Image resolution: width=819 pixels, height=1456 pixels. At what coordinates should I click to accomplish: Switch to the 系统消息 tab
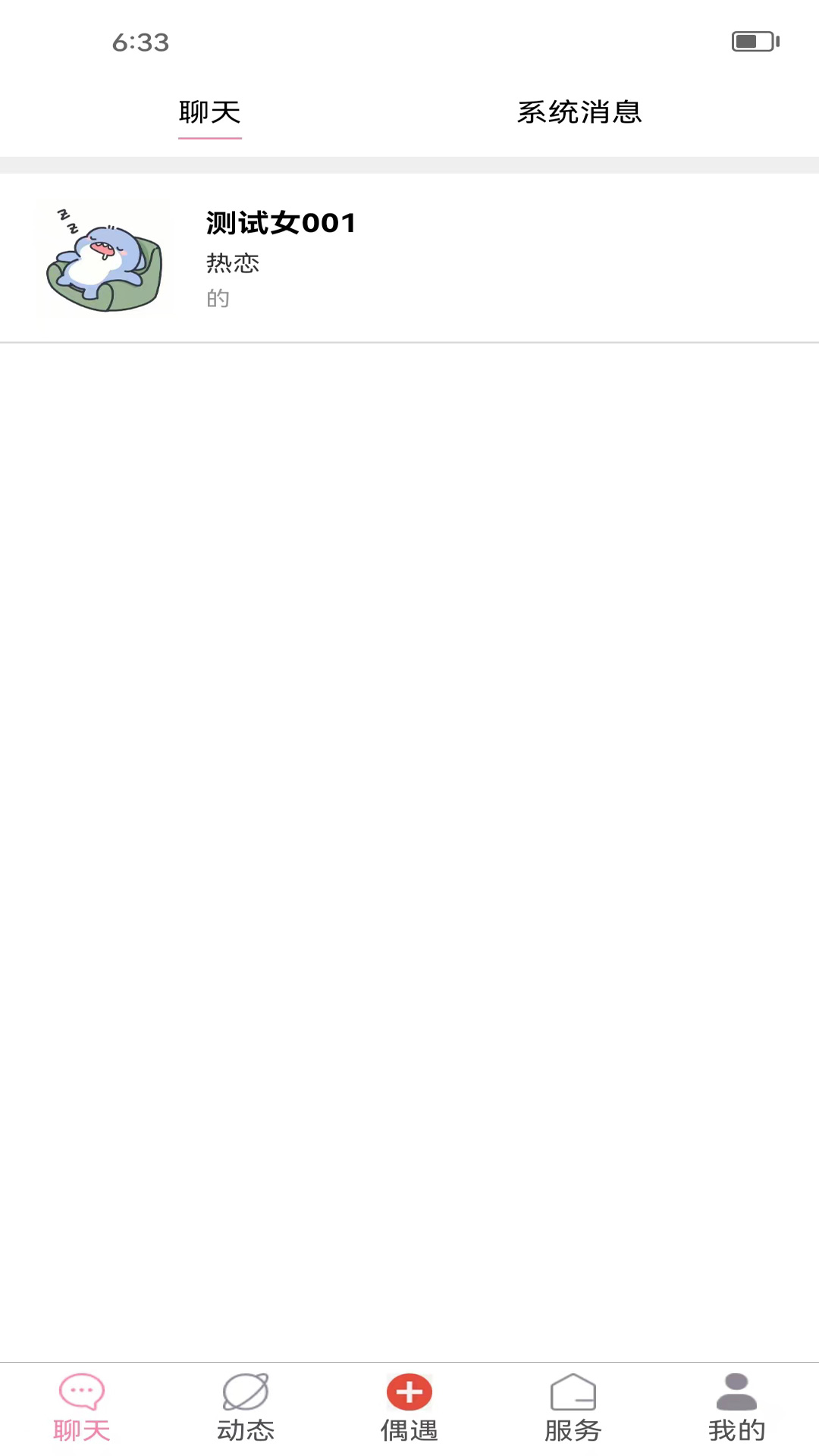tap(579, 112)
